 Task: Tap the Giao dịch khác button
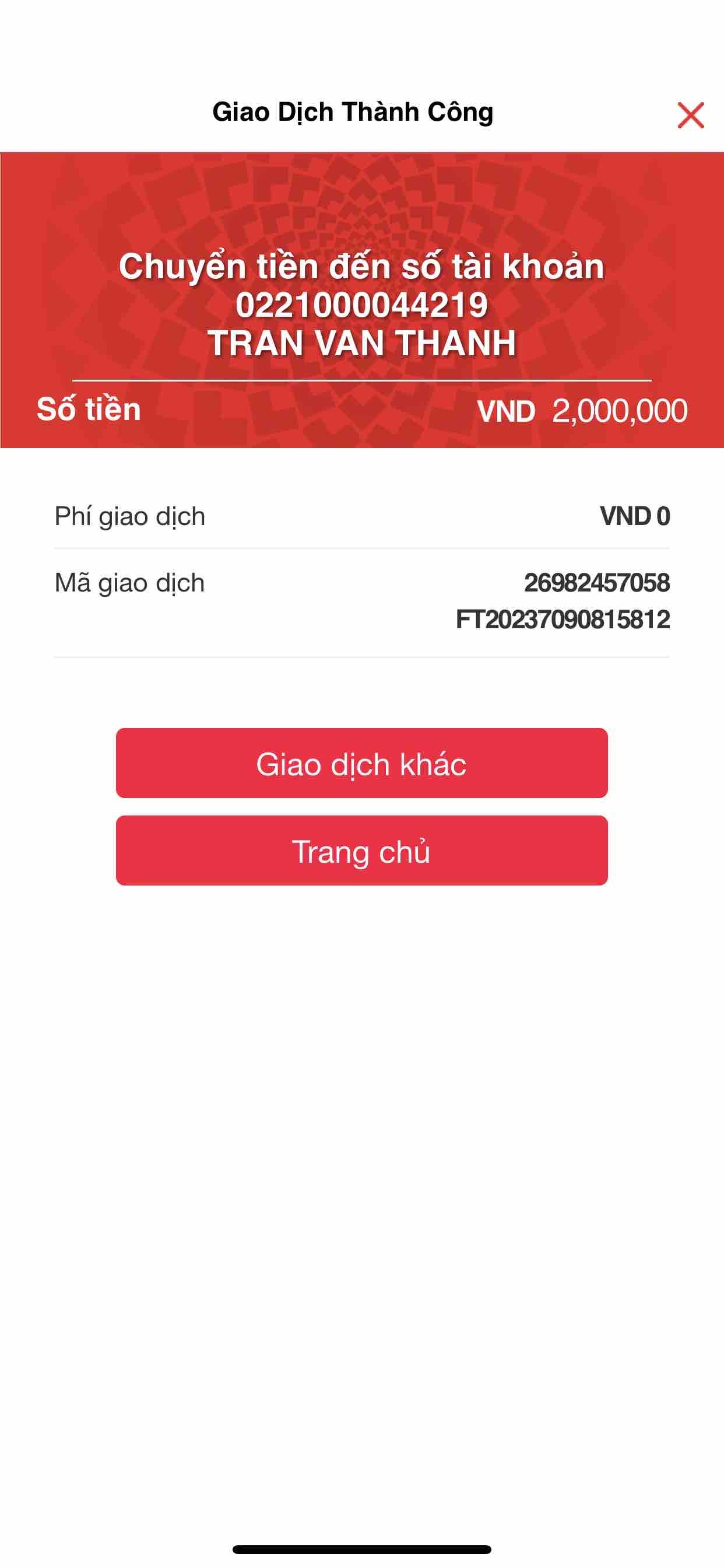tap(361, 762)
